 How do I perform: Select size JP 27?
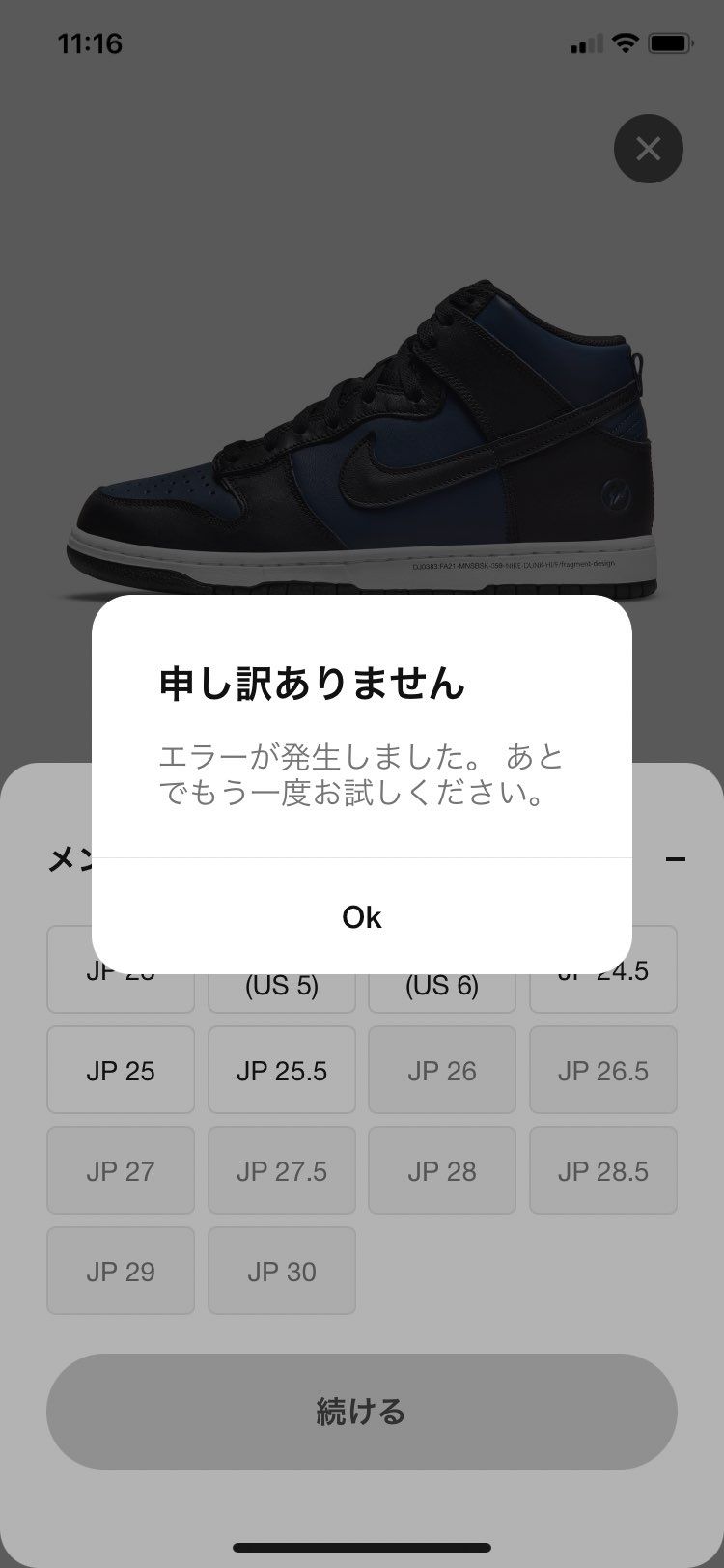[120, 1170]
